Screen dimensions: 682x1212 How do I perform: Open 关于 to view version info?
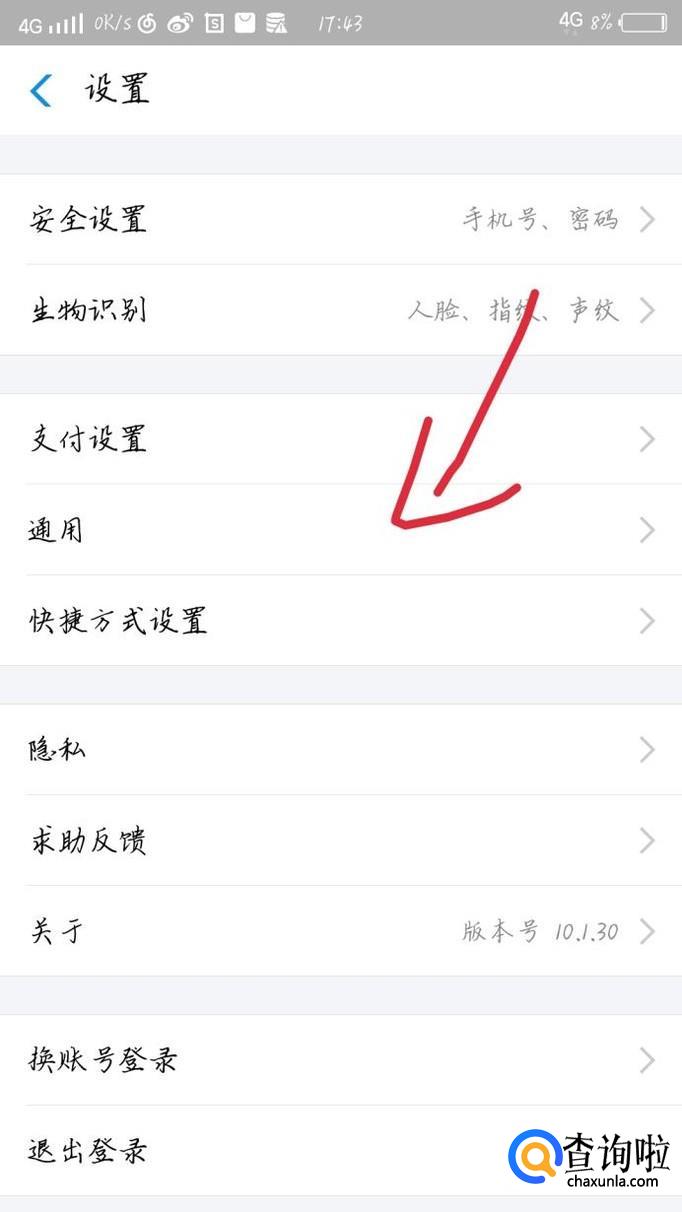(x=341, y=931)
